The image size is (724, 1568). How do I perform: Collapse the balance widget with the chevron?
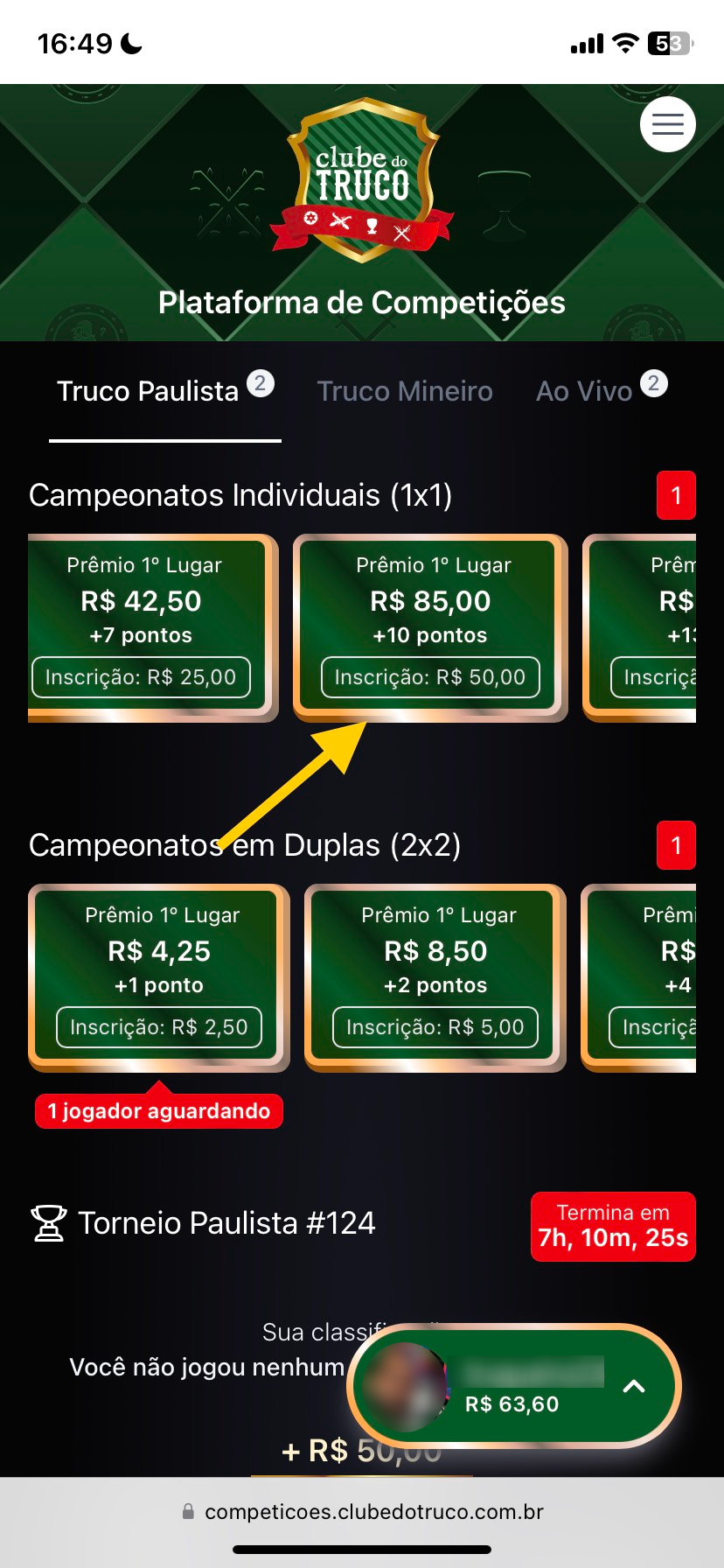point(636,1386)
